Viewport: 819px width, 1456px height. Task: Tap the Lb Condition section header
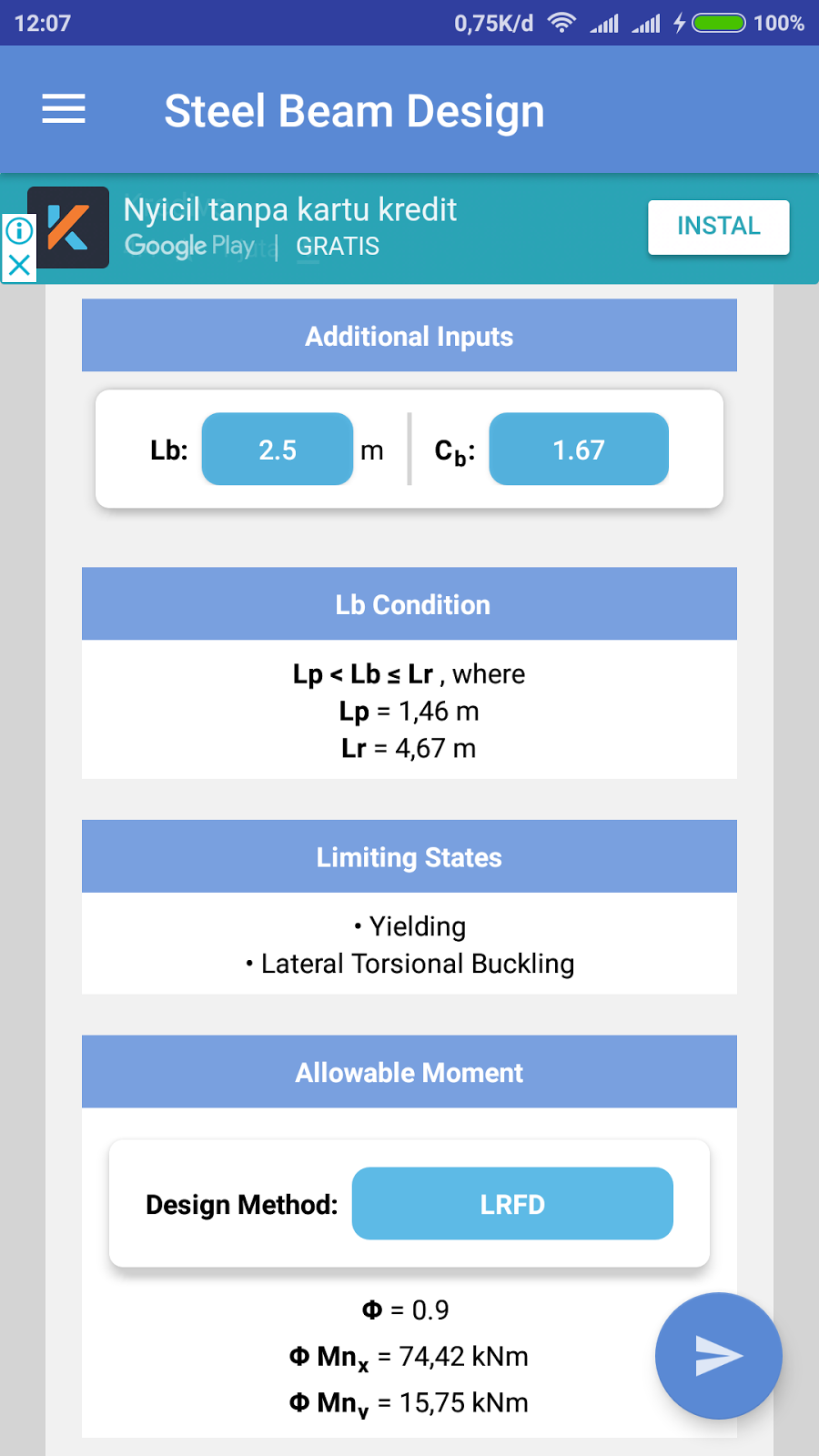click(x=409, y=603)
